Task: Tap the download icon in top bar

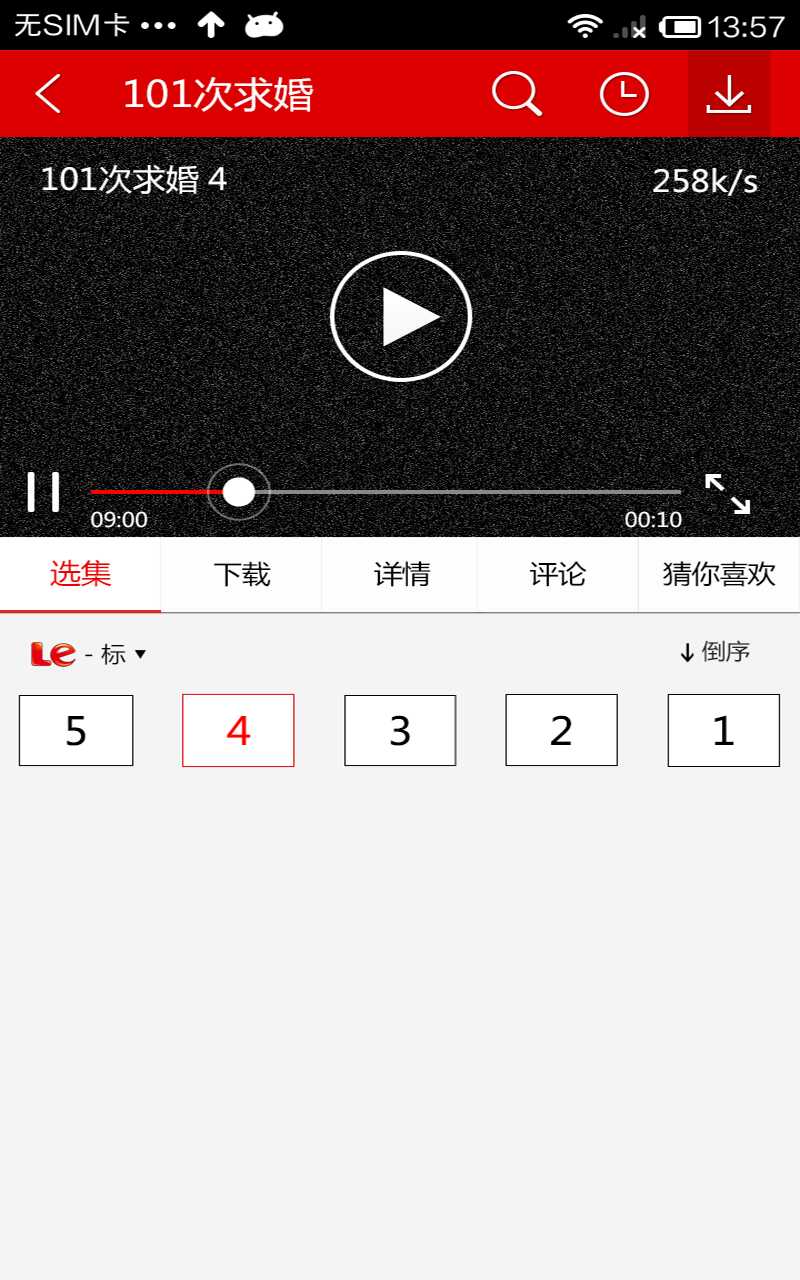Action: (x=728, y=94)
